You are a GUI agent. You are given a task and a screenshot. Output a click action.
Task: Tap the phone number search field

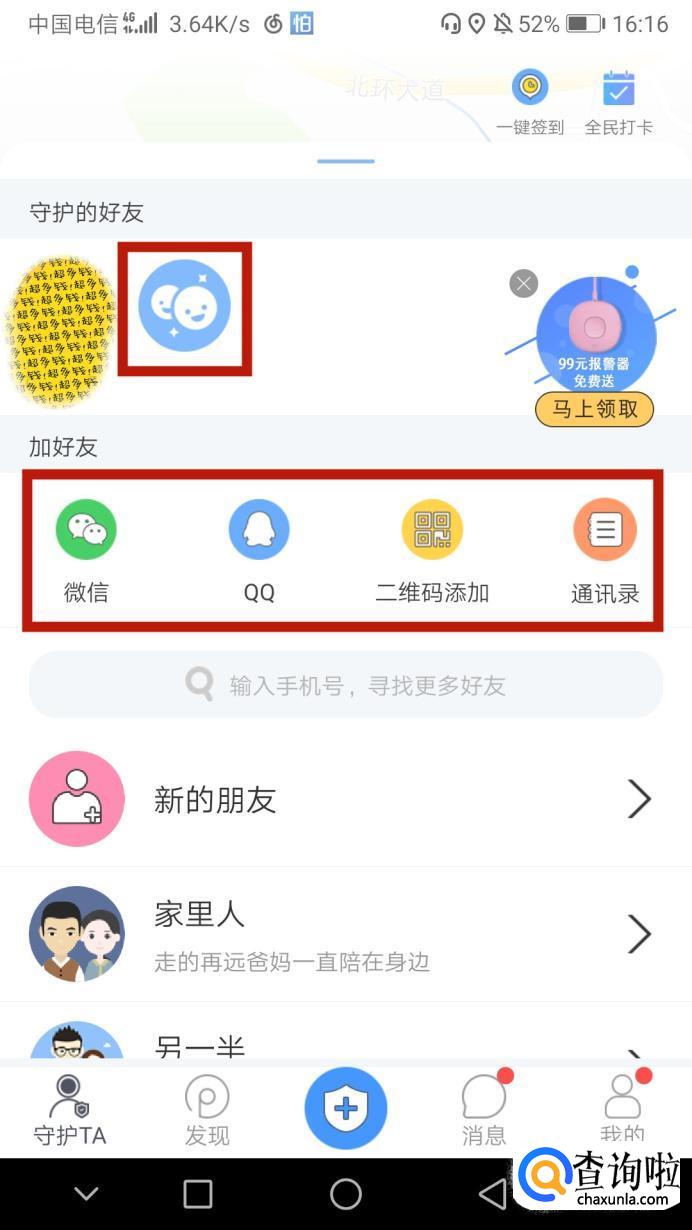[346, 685]
